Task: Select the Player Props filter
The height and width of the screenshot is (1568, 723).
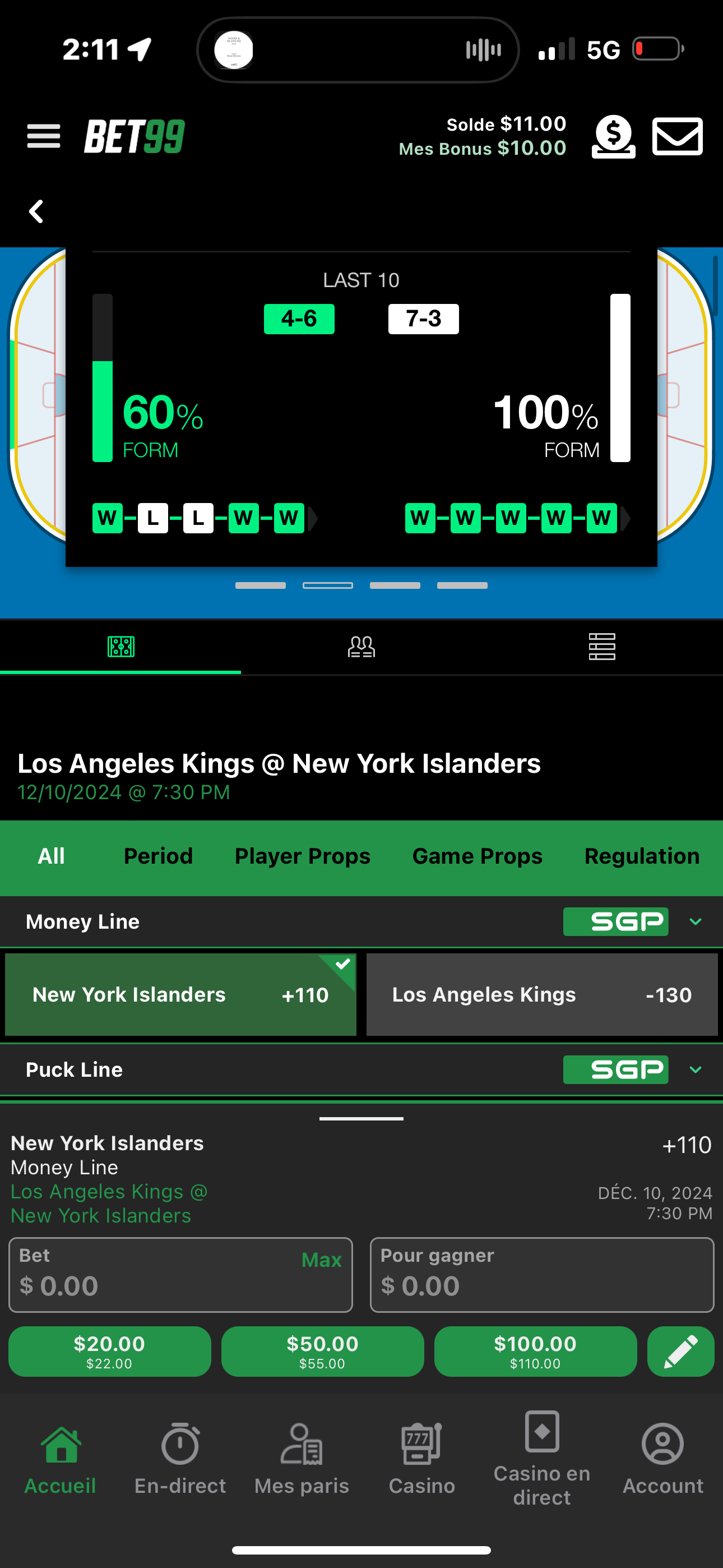Action: (x=303, y=856)
